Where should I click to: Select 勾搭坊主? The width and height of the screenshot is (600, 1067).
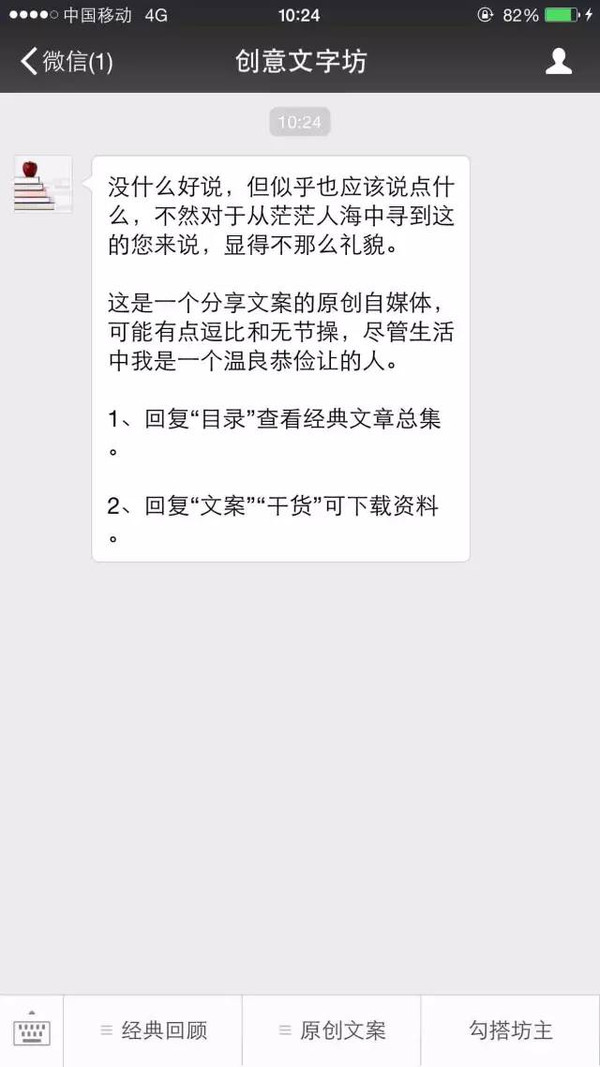511,1031
